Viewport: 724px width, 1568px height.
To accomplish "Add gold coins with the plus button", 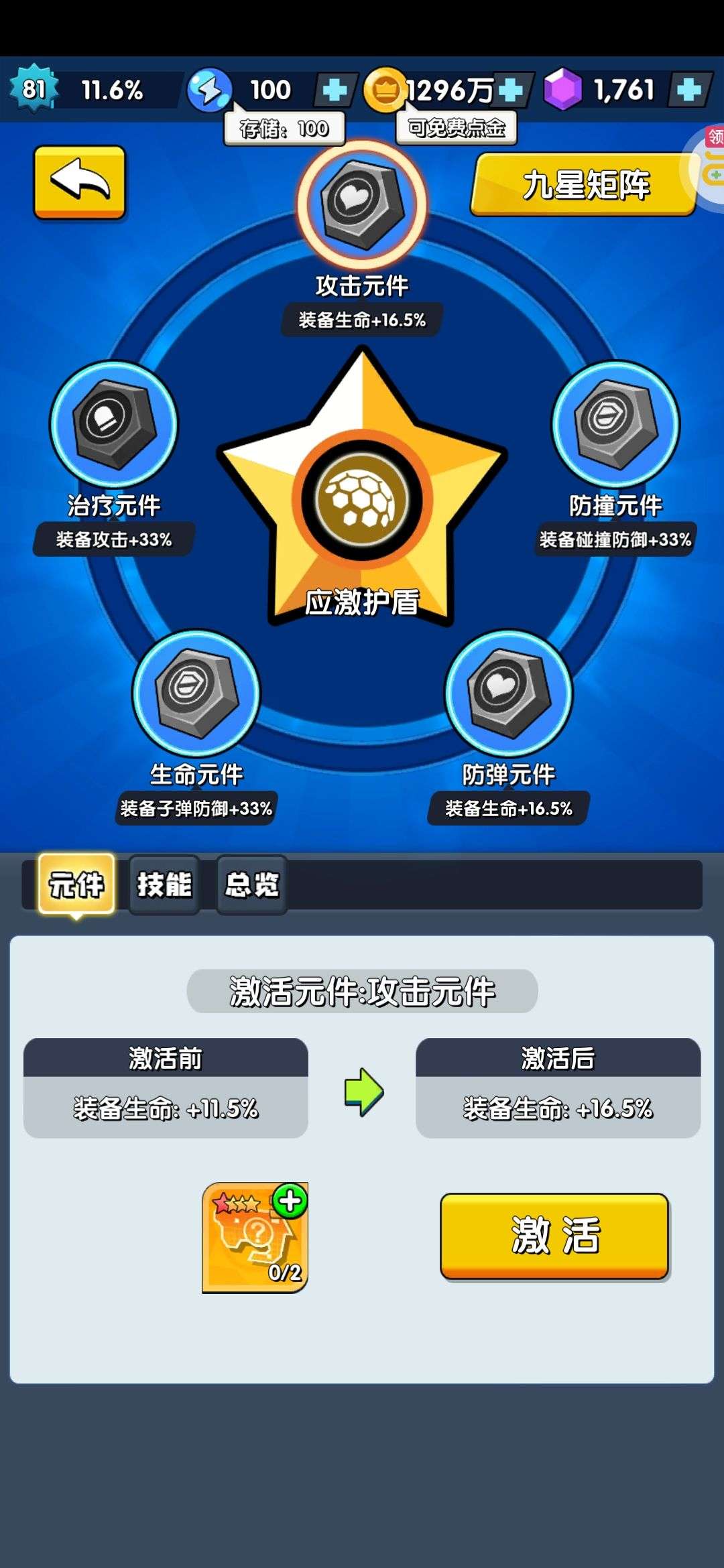I will 511,90.
